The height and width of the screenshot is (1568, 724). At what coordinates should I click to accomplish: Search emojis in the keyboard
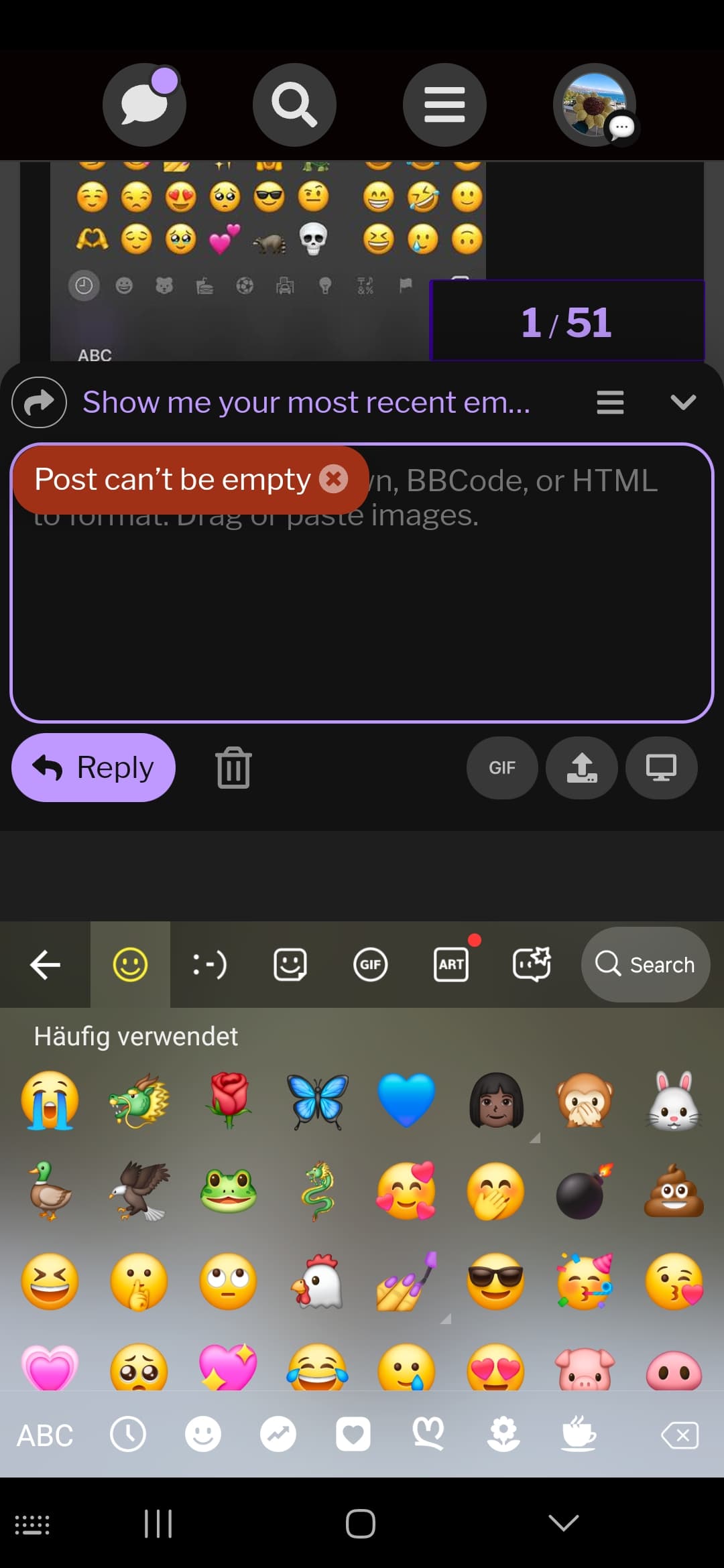tap(646, 964)
